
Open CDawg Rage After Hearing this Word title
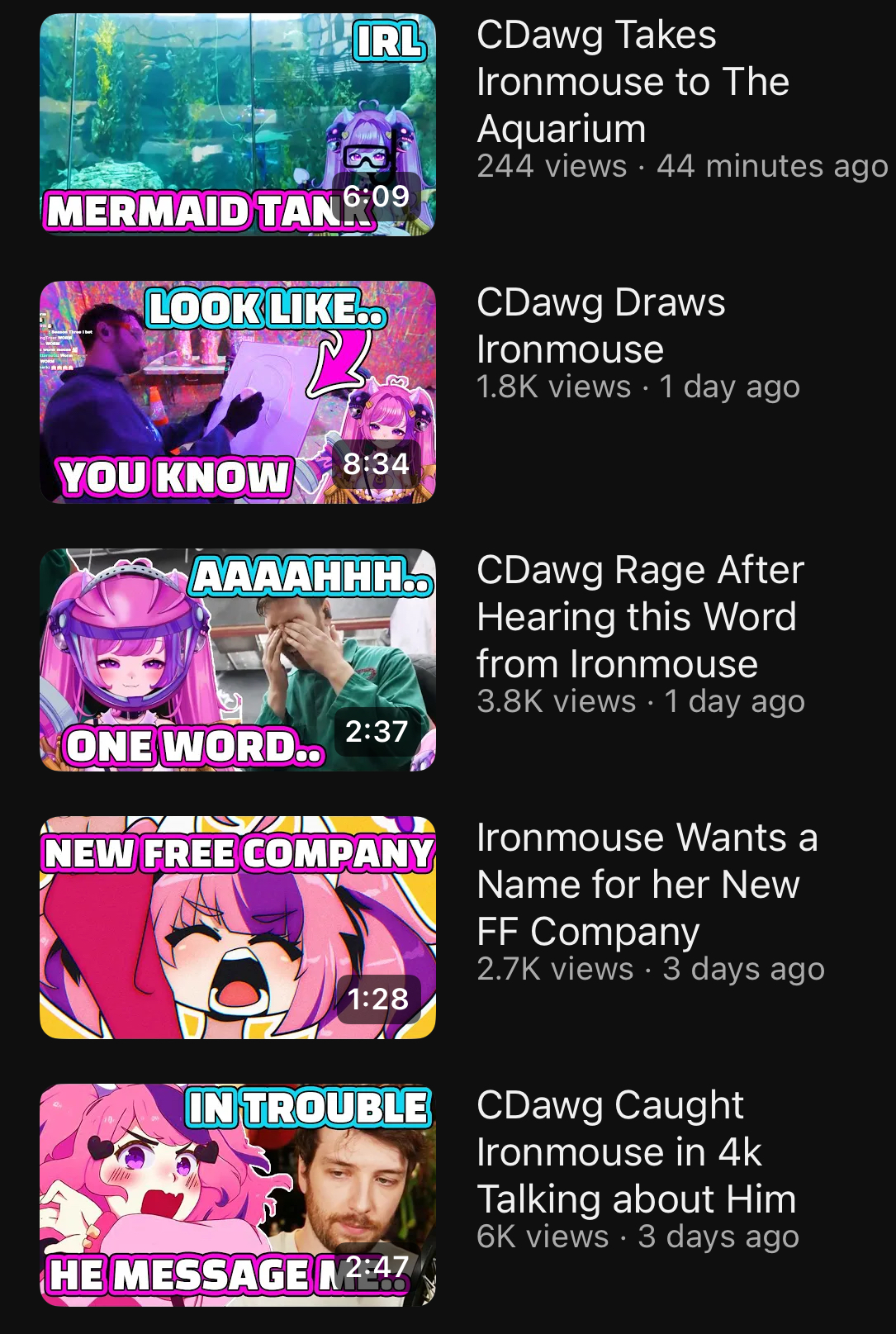[640, 617]
